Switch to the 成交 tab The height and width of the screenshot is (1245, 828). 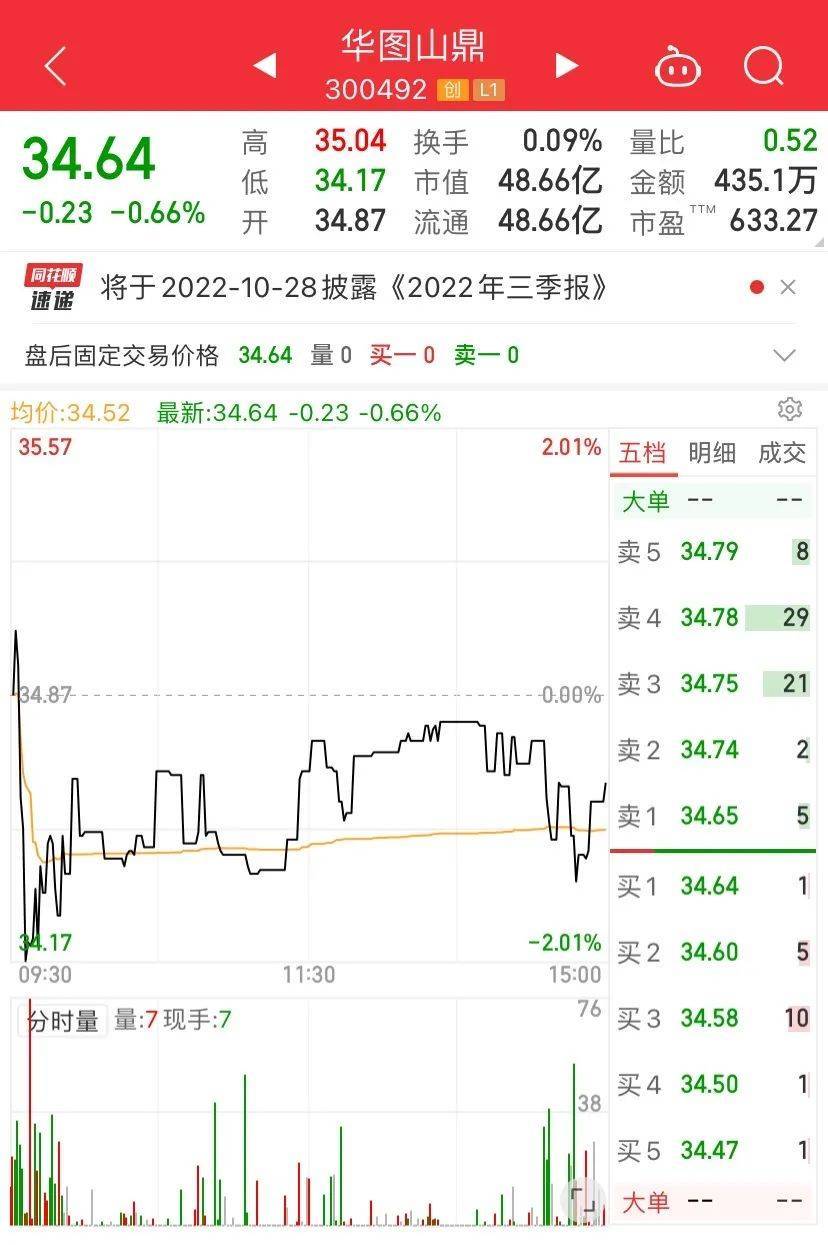point(781,453)
